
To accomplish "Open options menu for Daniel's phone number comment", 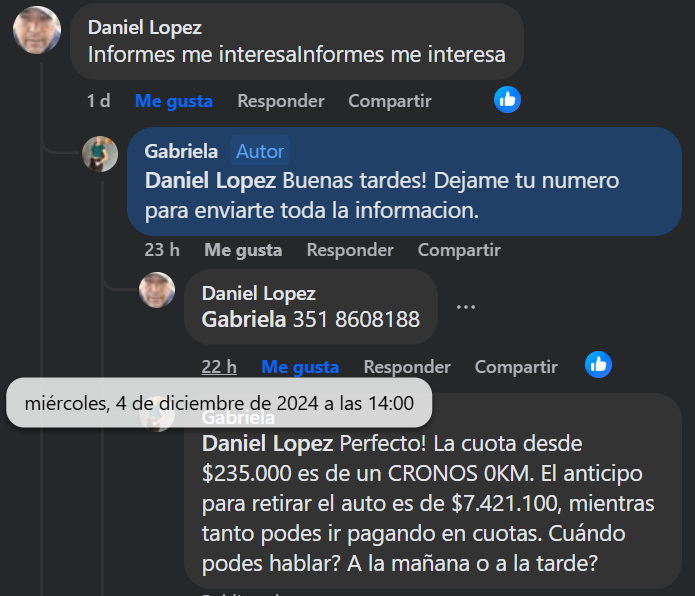I will tap(466, 307).
